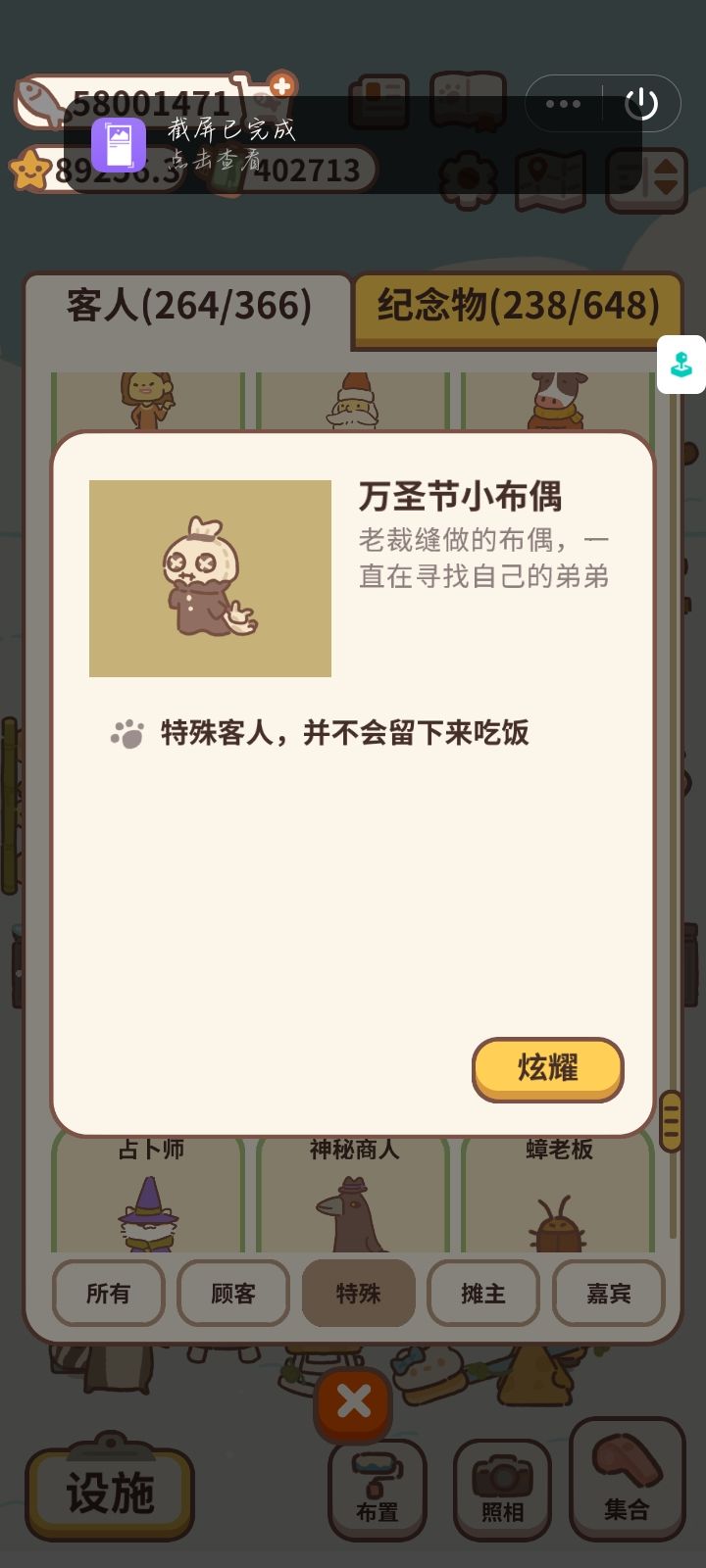Select the 所有 filter option
The image size is (706, 1568).
point(108,1294)
